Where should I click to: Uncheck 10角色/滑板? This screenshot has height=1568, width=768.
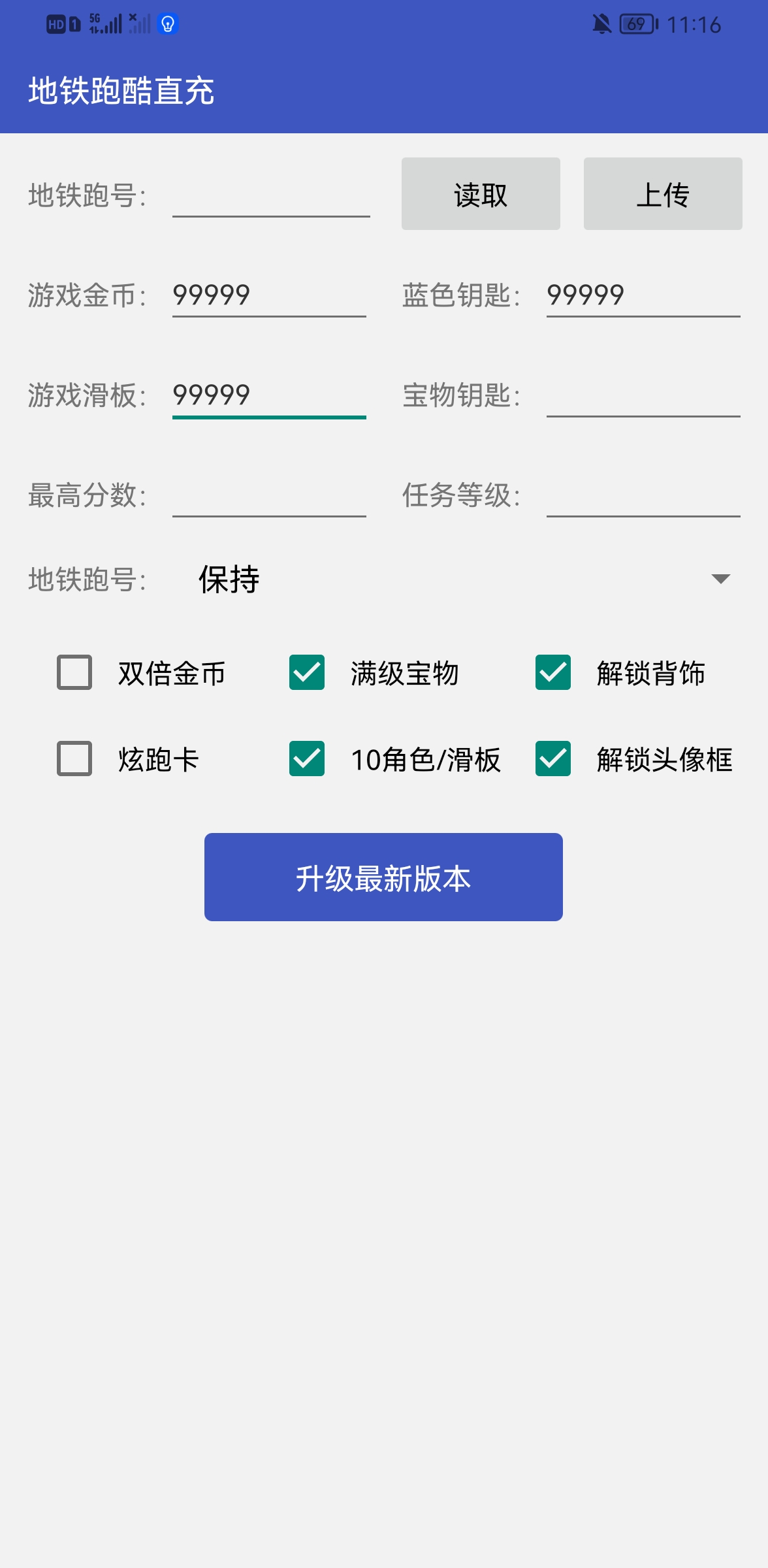click(307, 759)
